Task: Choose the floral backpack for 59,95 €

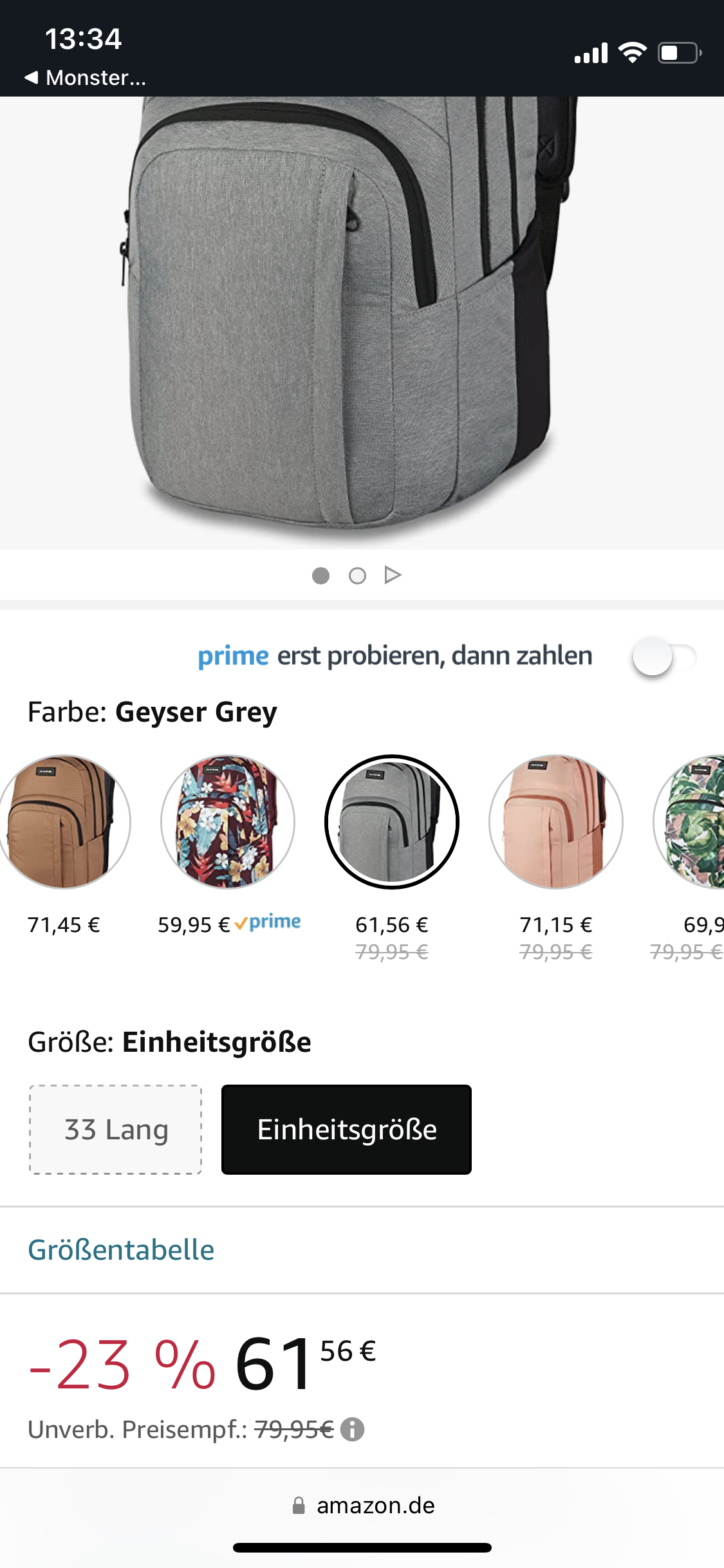Action: 228,822
